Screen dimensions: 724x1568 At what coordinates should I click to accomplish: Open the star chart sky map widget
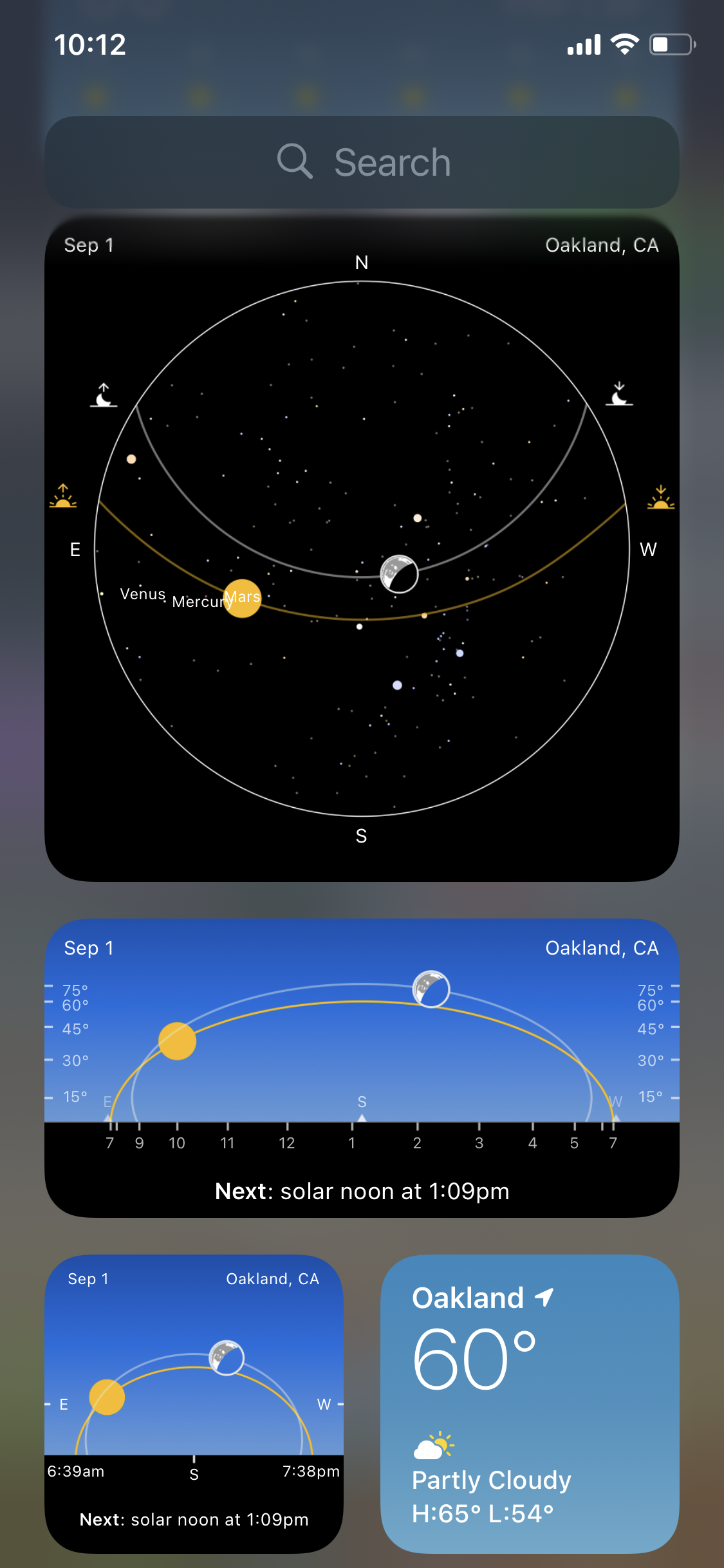point(362,549)
